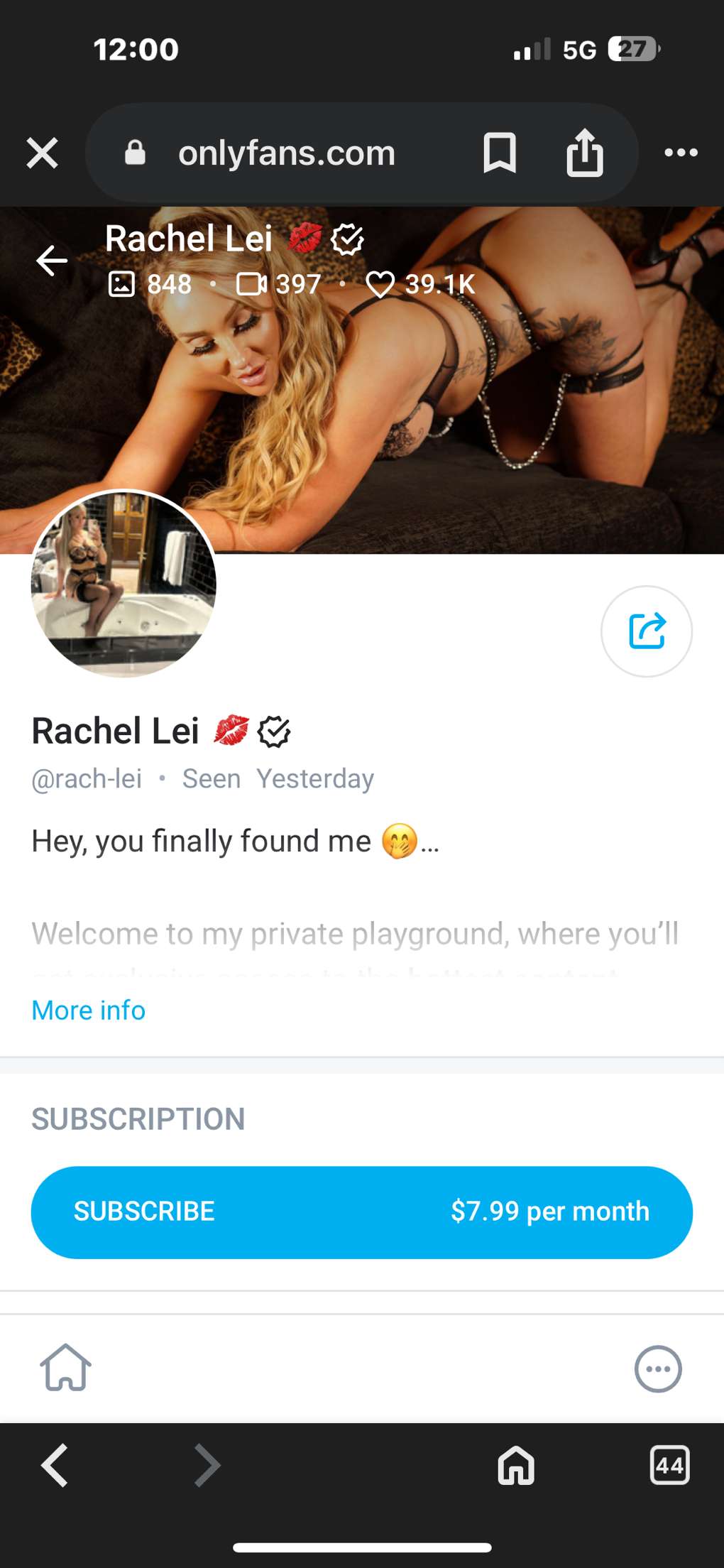Image resolution: width=724 pixels, height=1568 pixels.
Task: Close the in-app browser page
Action: 42,153
